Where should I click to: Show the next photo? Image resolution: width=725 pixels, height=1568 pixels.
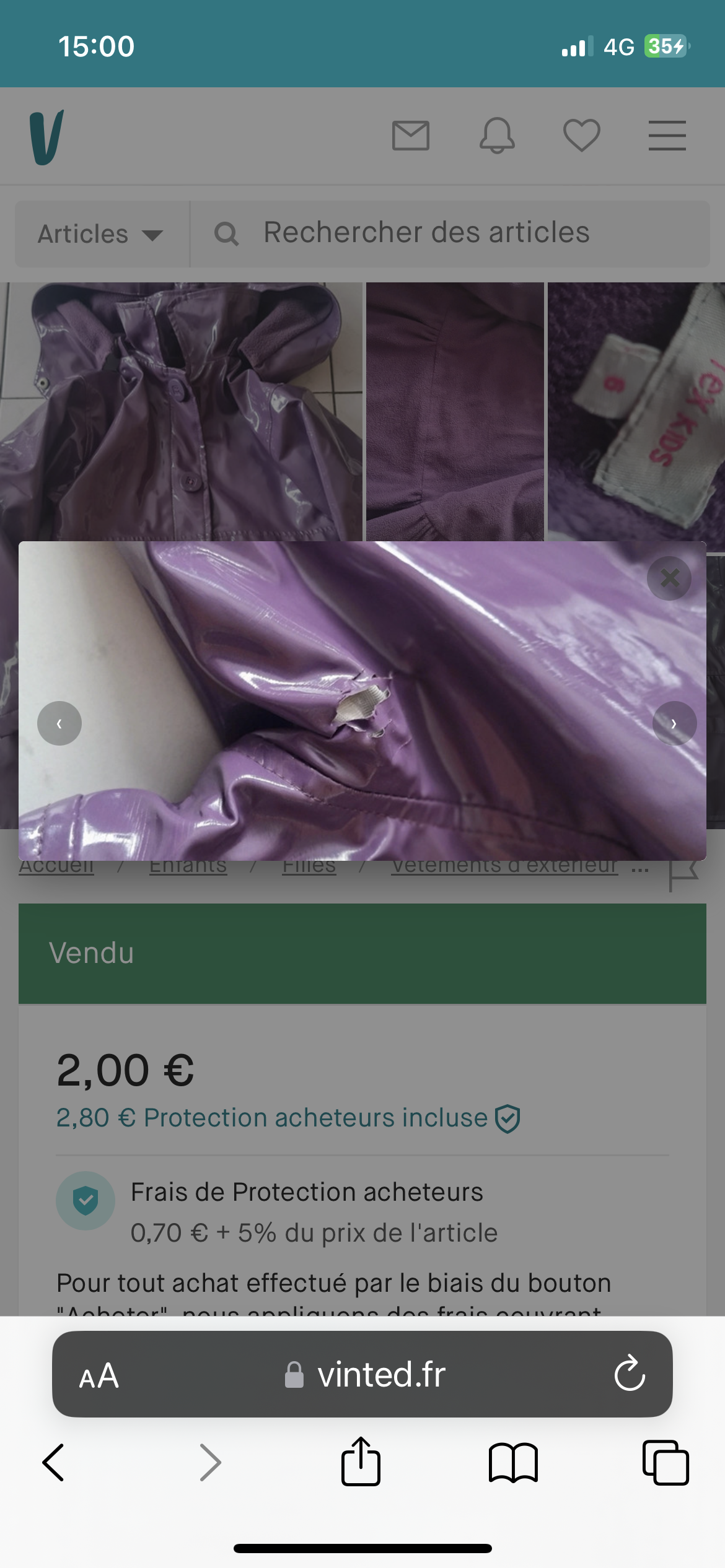[x=674, y=723]
